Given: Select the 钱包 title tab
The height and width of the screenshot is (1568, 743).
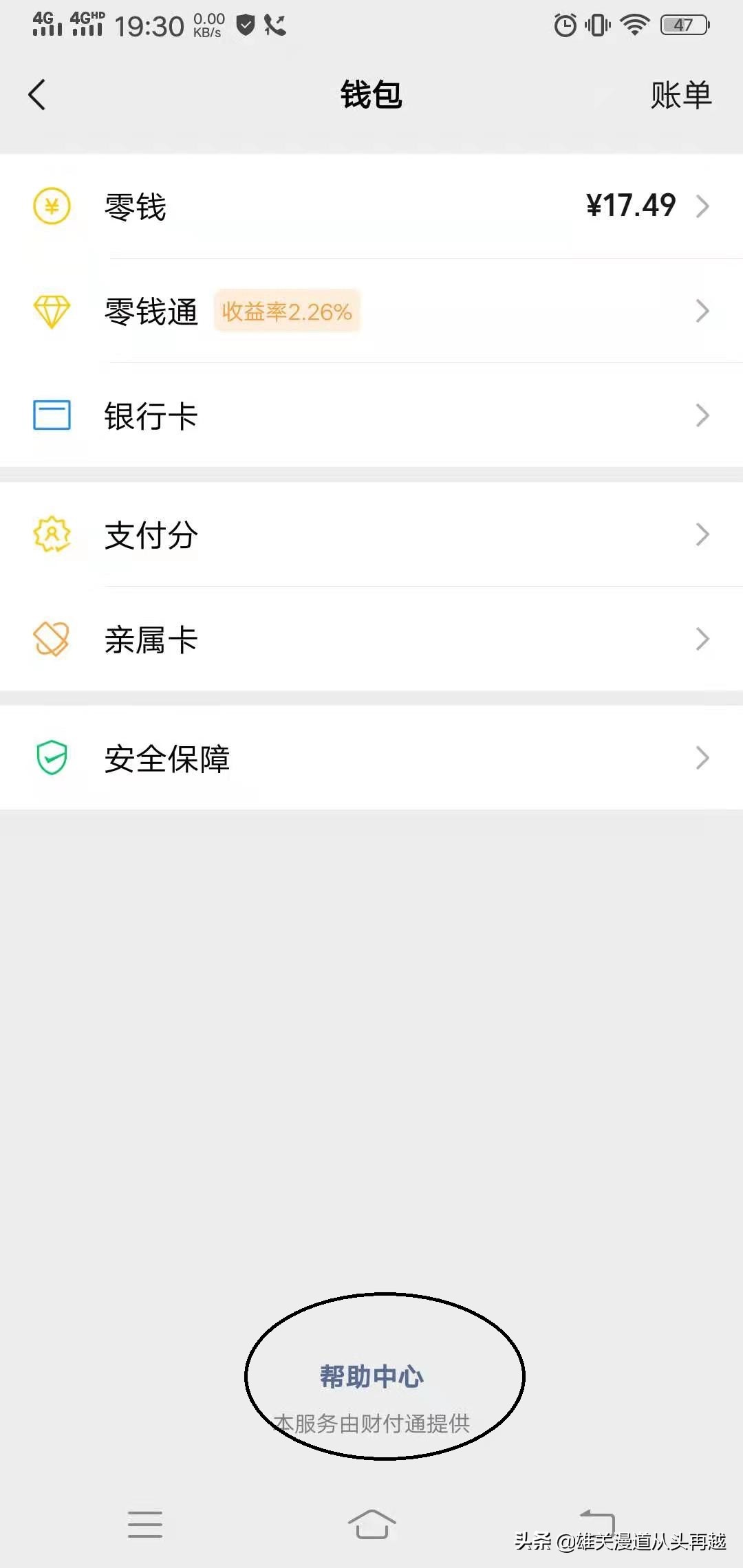Looking at the screenshot, I should click(371, 95).
